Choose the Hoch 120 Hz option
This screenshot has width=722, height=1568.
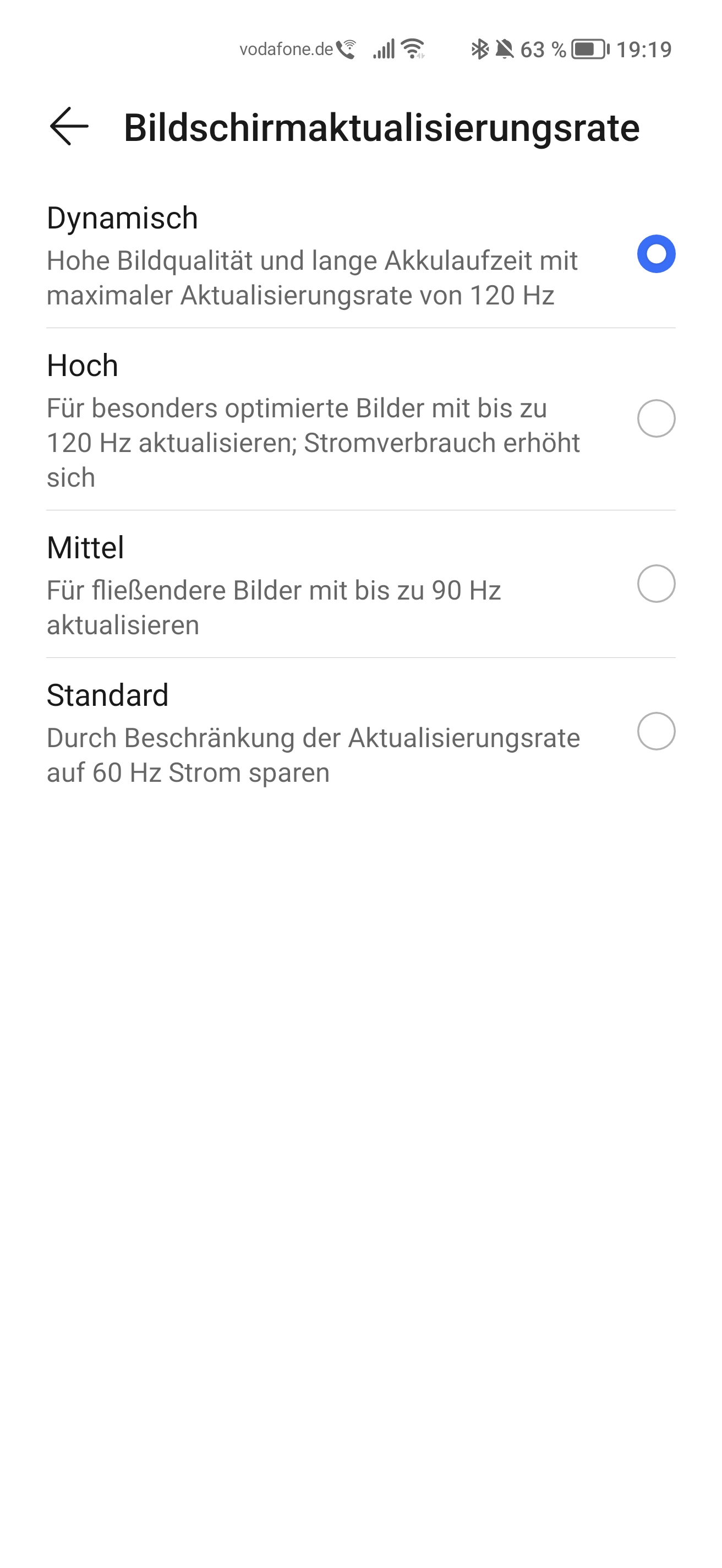click(x=360, y=420)
